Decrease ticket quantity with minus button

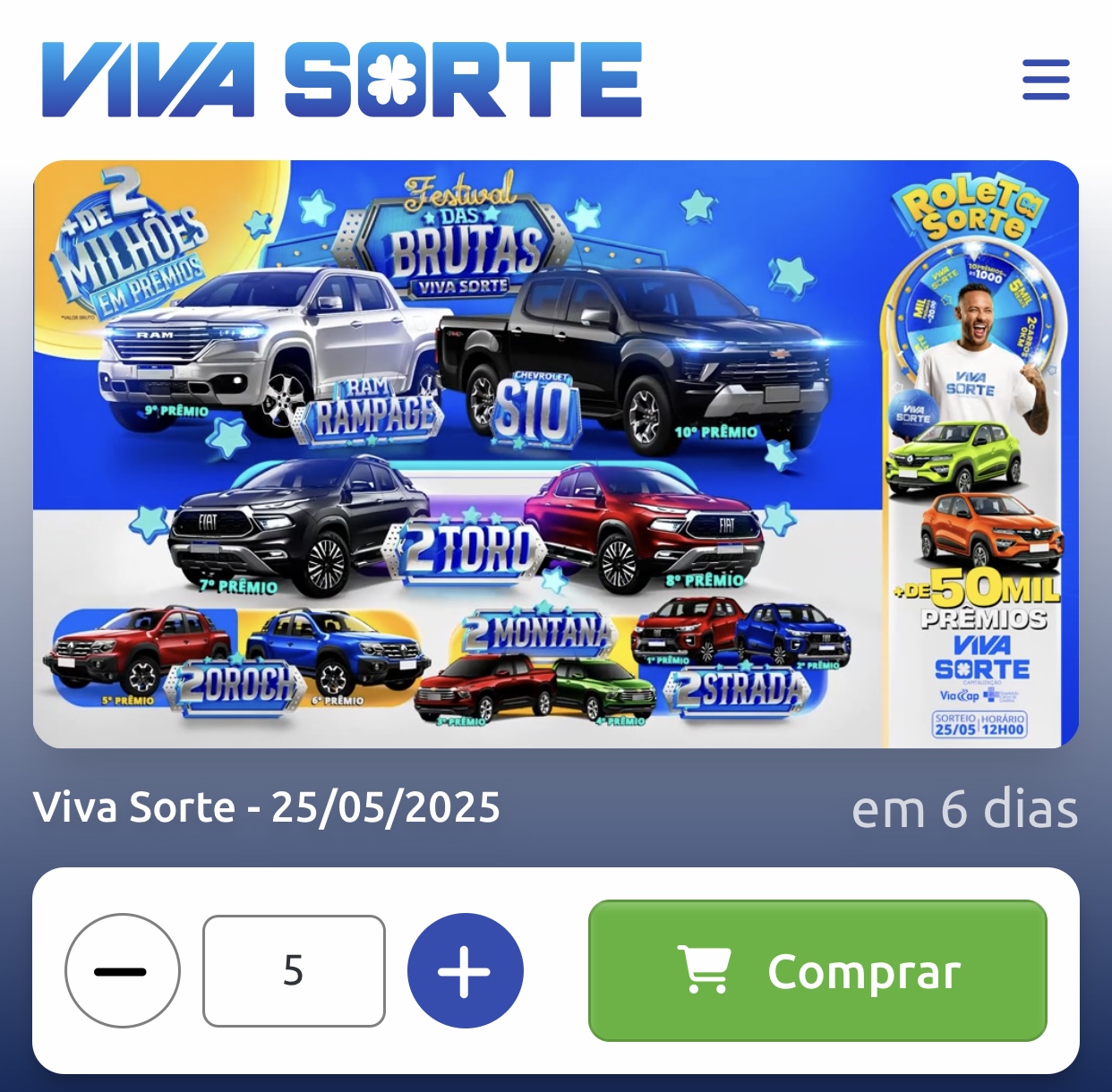coord(123,971)
